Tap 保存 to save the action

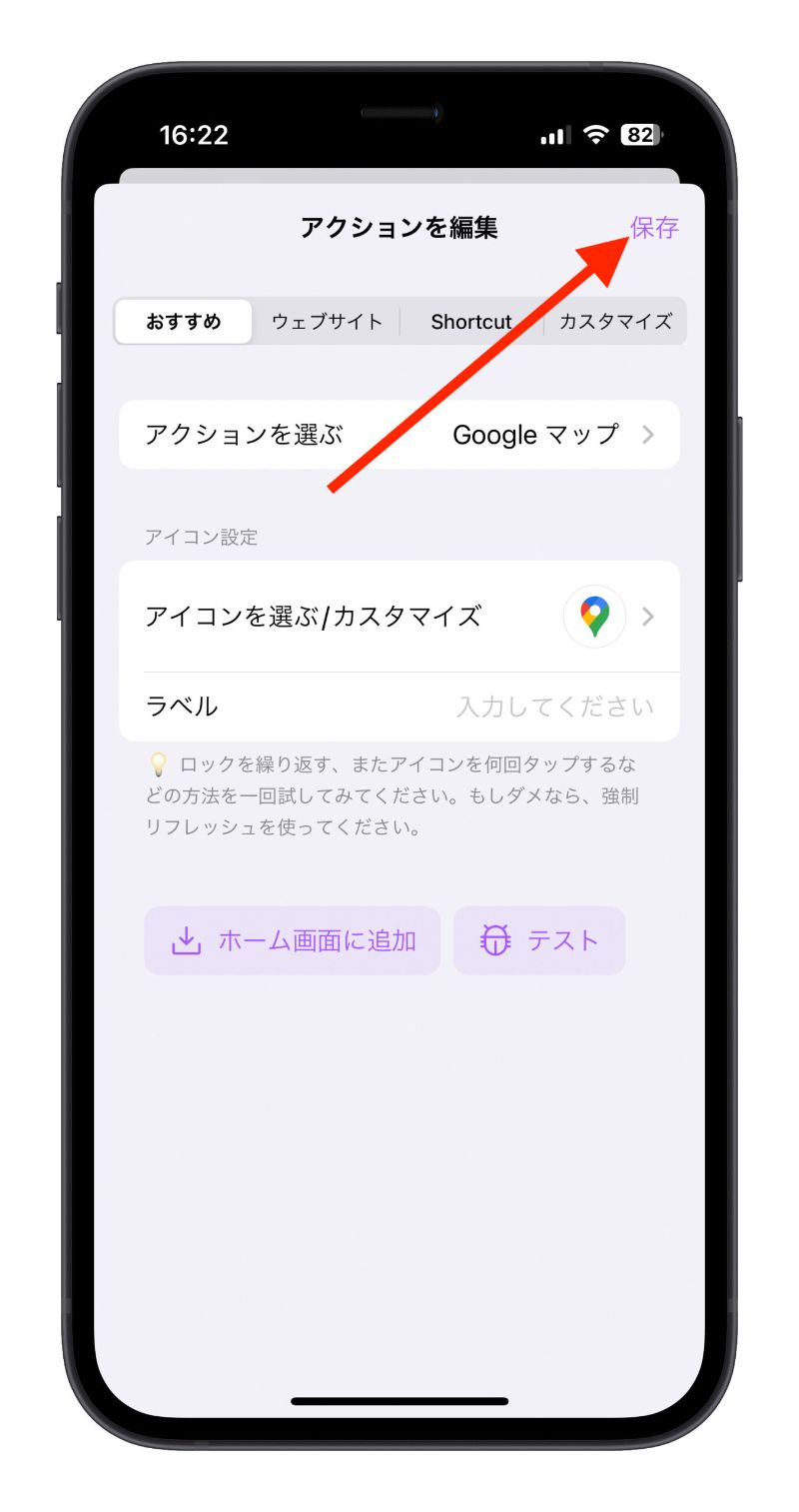(654, 228)
